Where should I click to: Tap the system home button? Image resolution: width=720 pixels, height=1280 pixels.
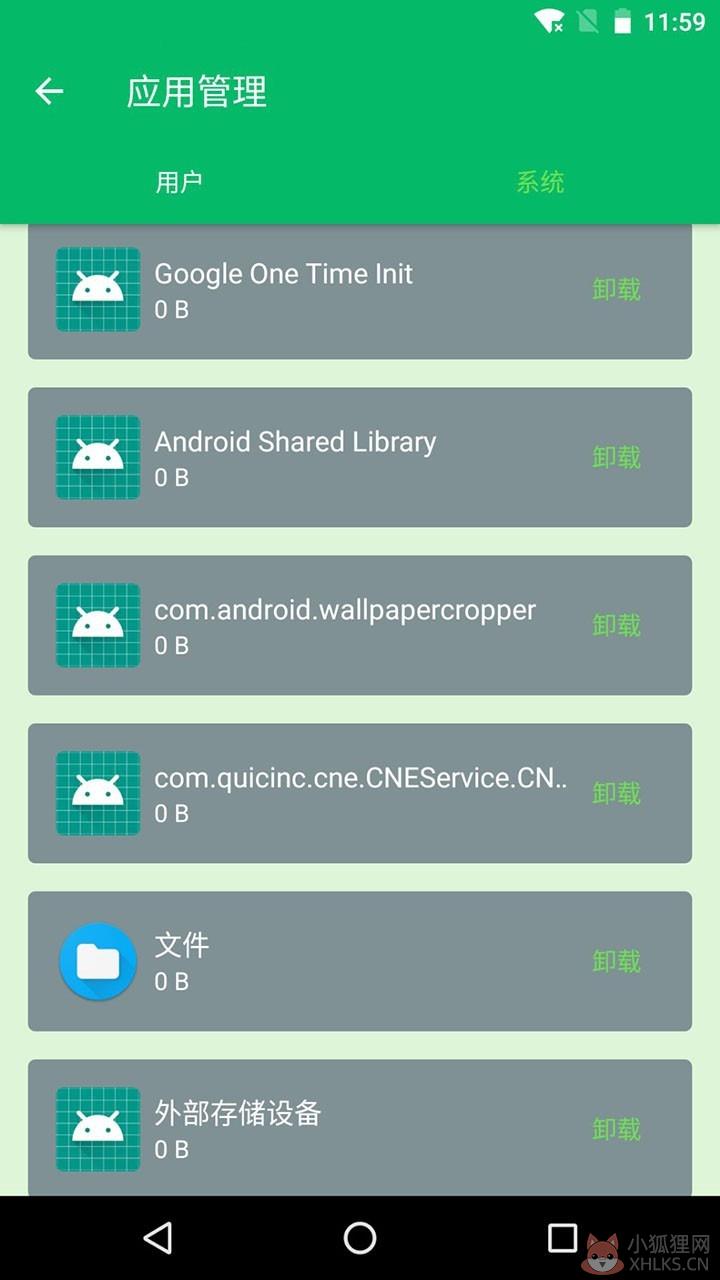(x=360, y=1238)
